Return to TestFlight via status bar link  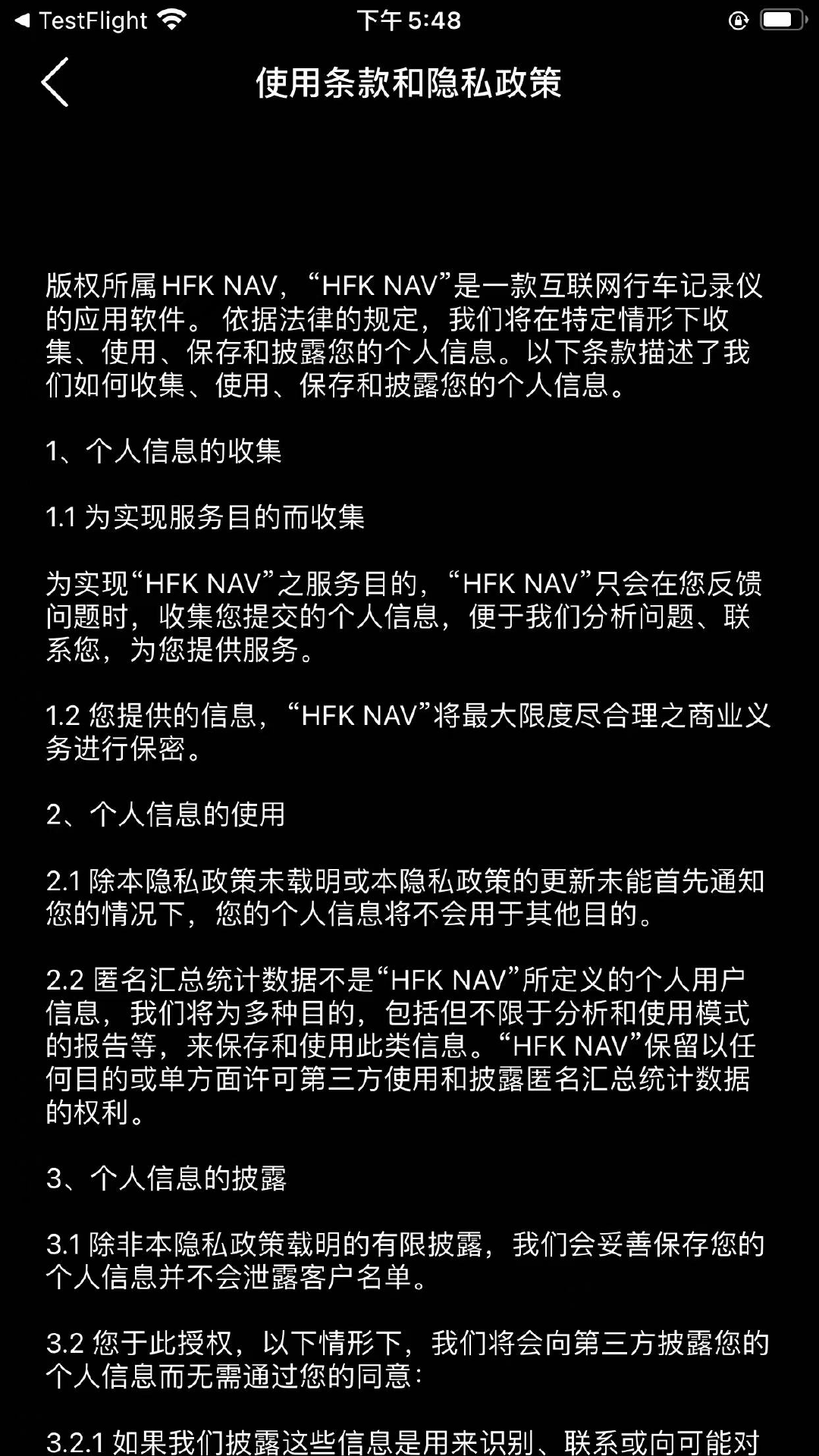coord(81,20)
